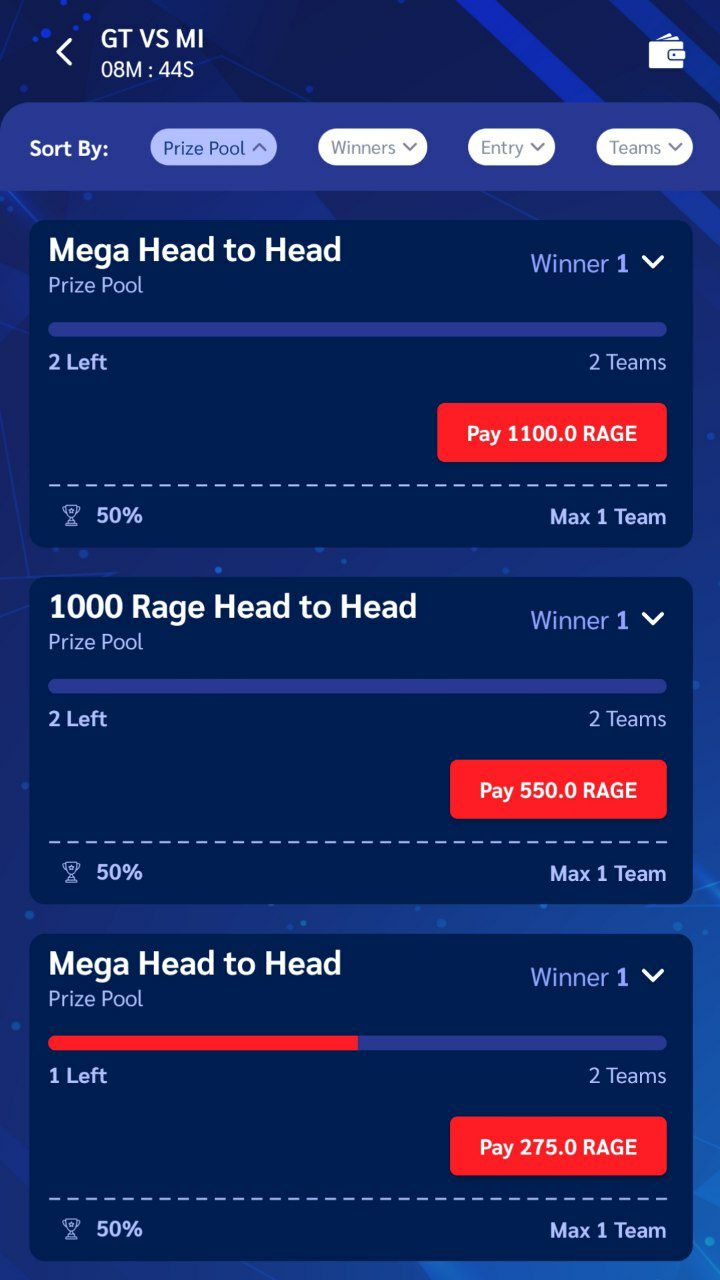This screenshot has width=720, height=1280.
Task: Pay 550.0 RAGE to join contest
Action: [557, 790]
